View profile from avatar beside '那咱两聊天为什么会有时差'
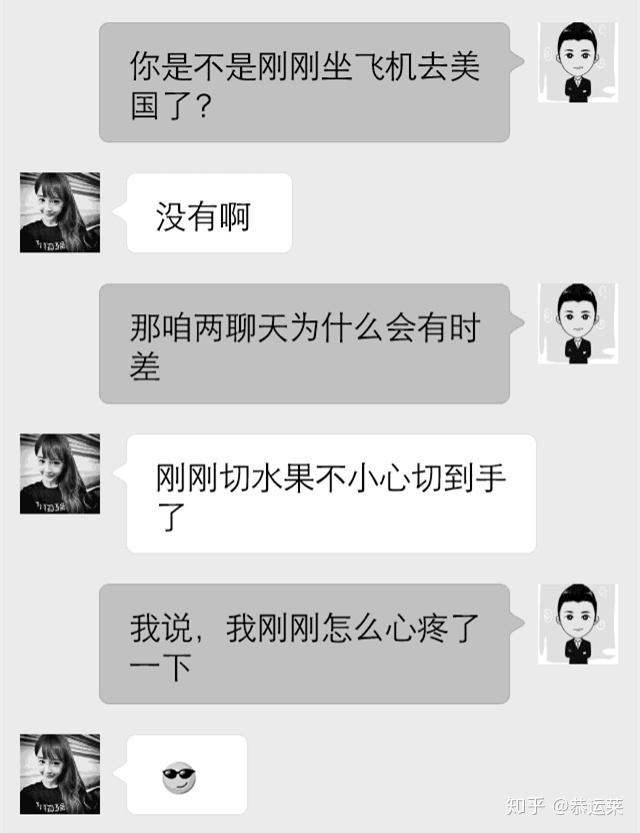The width and height of the screenshot is (640, 833). pyautogui.click(x=577, y=323)
